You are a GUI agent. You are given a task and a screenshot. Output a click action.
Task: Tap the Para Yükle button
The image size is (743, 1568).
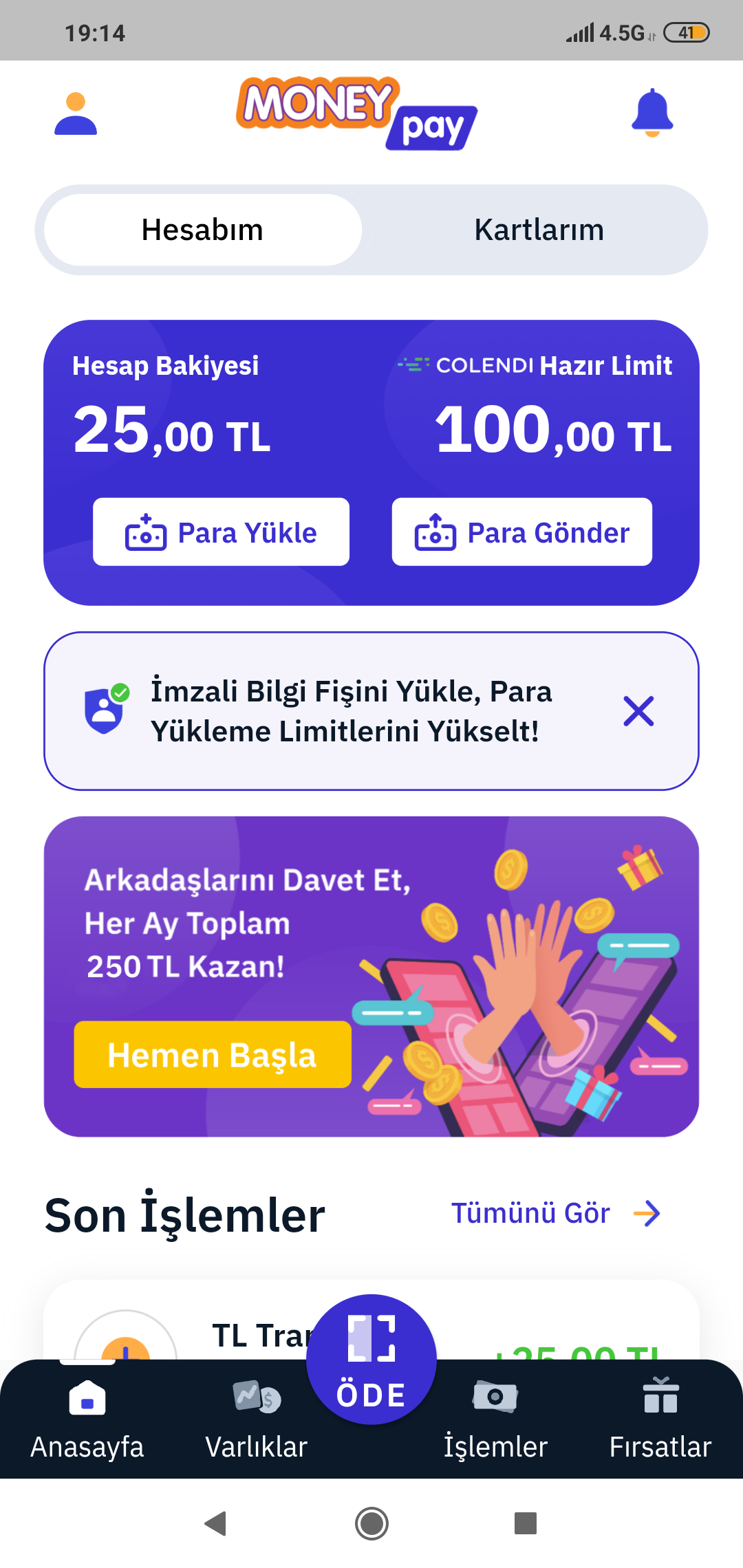(x=221, y=532)
